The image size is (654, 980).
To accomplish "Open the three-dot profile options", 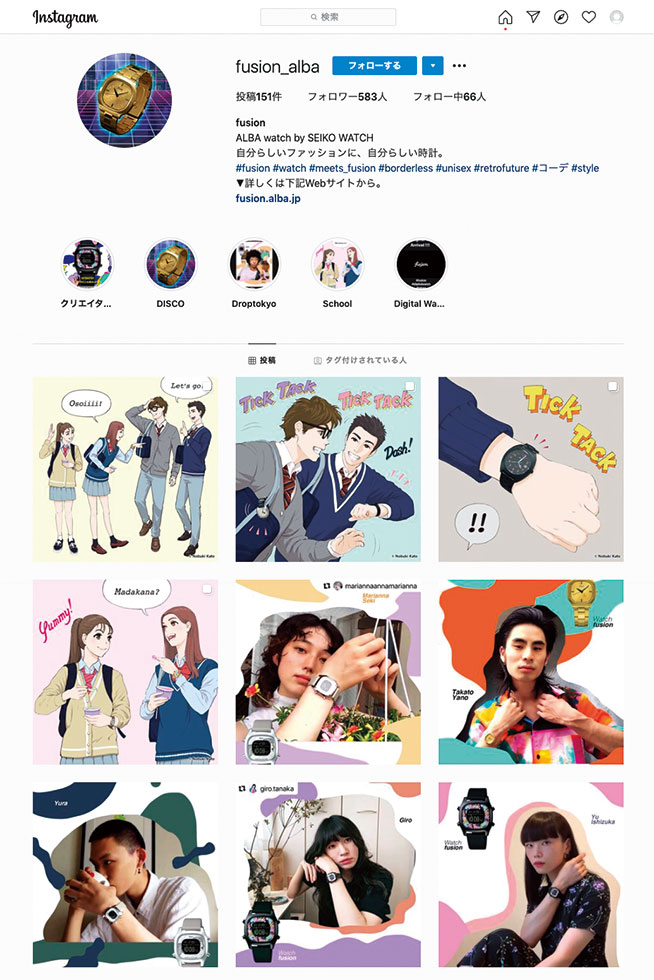I will (459, 66).
